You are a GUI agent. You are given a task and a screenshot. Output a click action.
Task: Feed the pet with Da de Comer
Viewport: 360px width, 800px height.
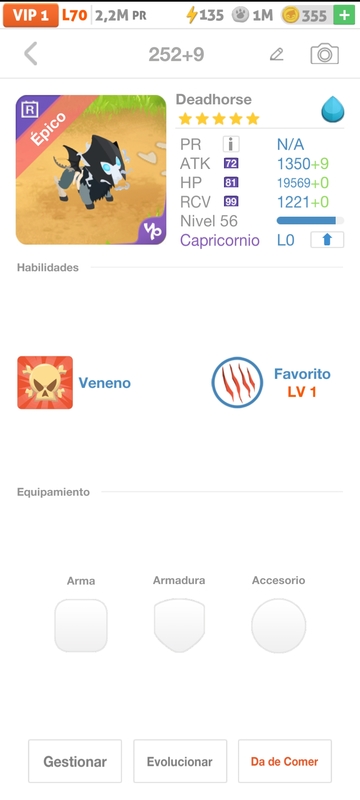click(x=285, y=761)
